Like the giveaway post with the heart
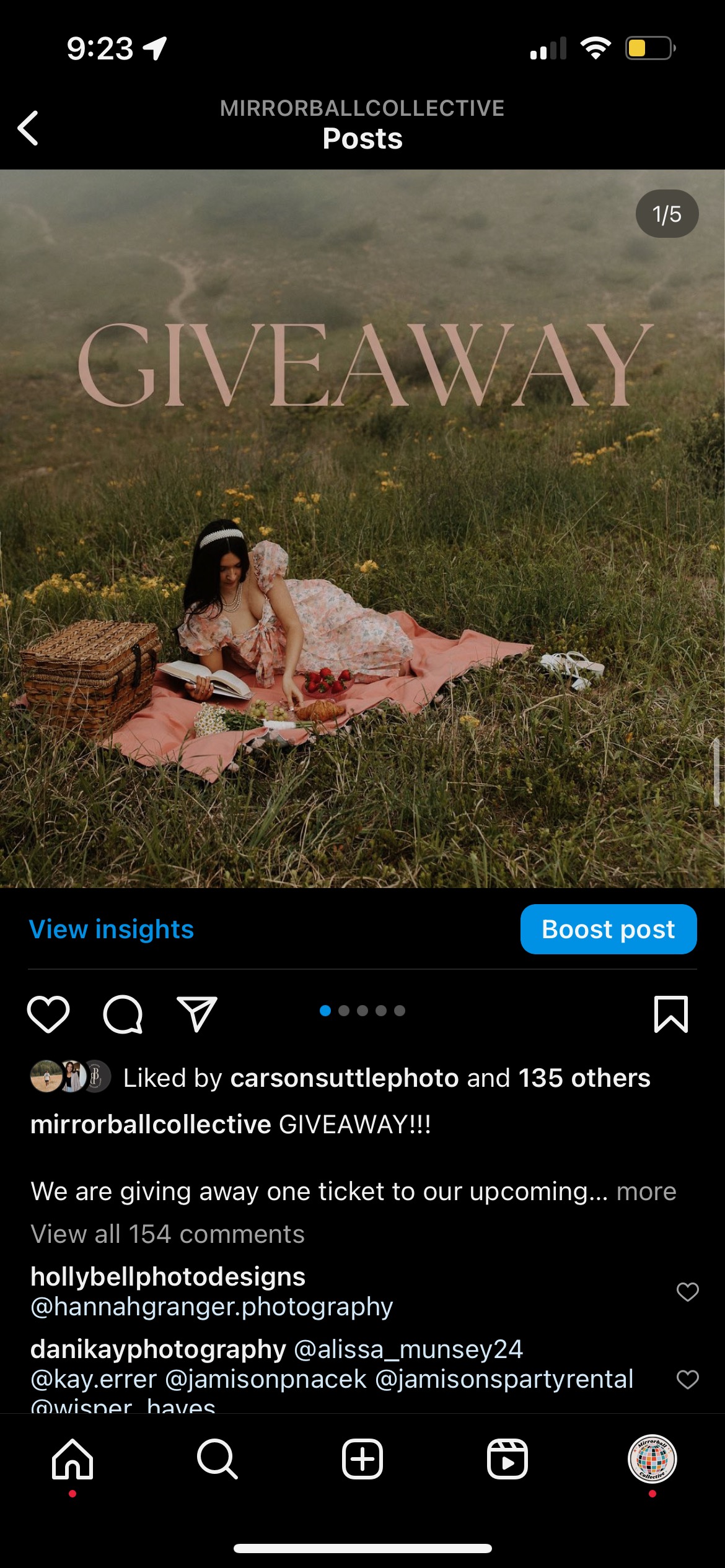 point(48,1014)
